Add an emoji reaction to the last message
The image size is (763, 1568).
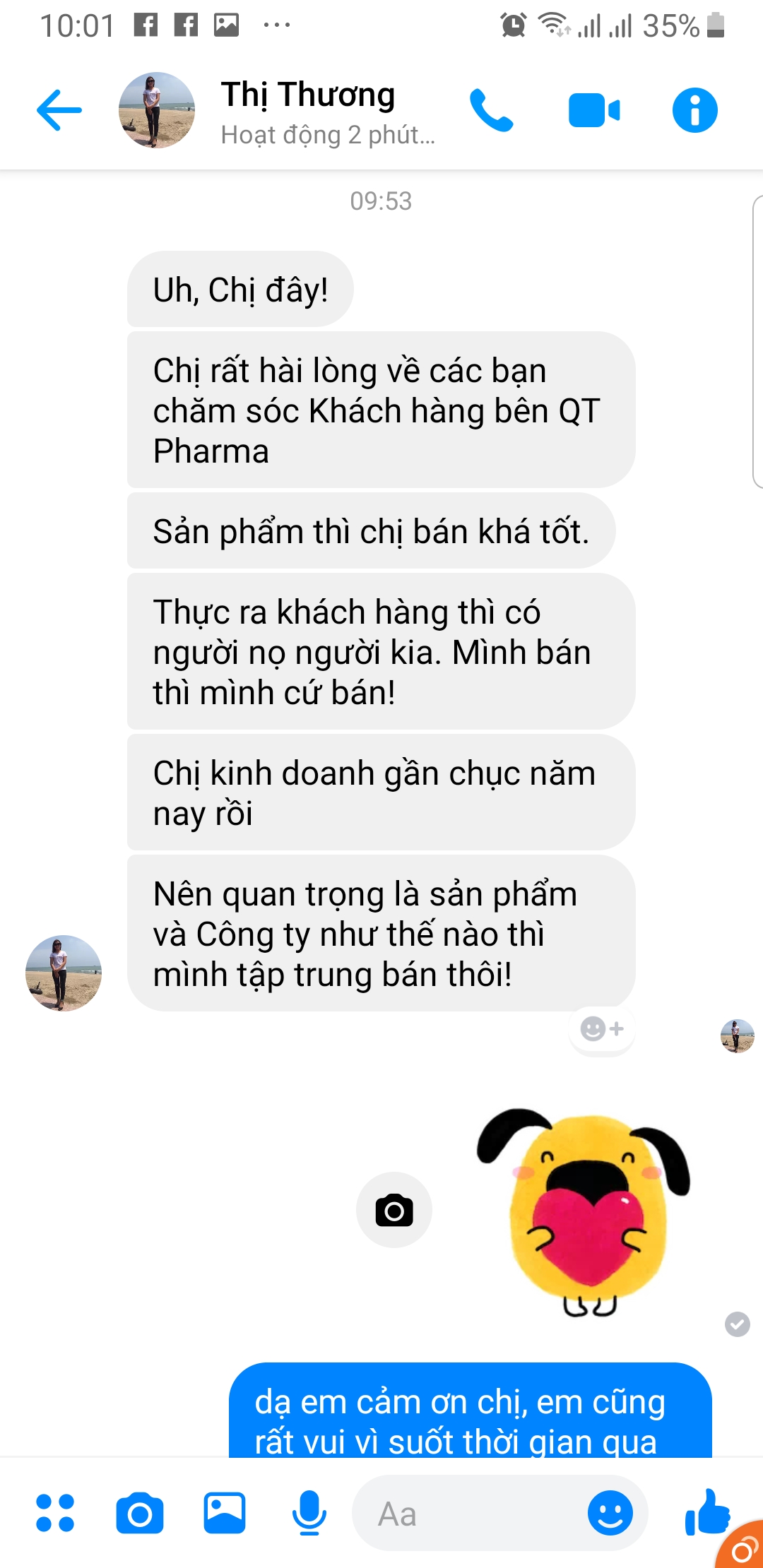coord(601,1029)
